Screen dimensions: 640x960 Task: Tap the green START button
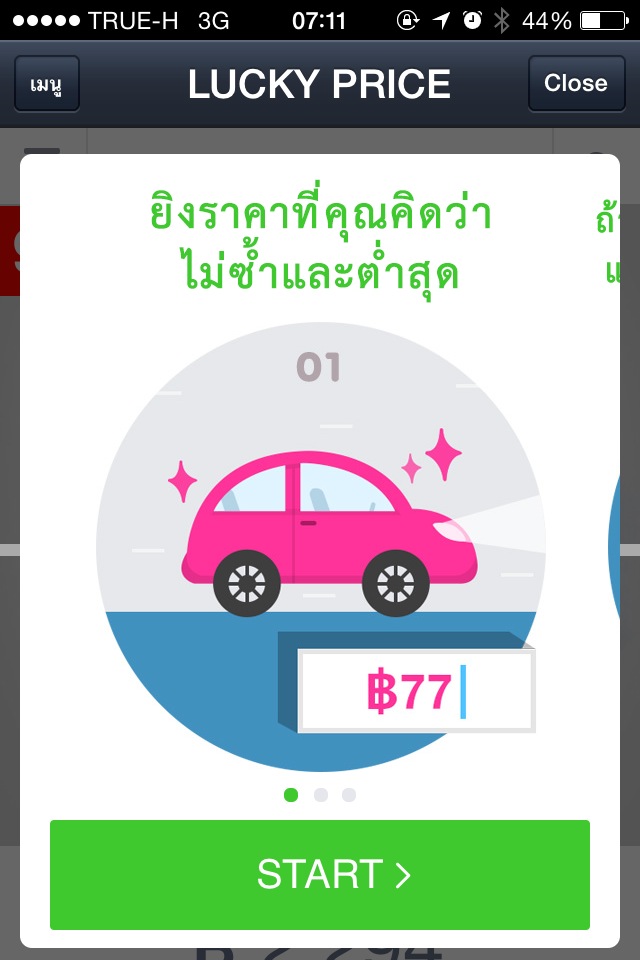point(320,875)
